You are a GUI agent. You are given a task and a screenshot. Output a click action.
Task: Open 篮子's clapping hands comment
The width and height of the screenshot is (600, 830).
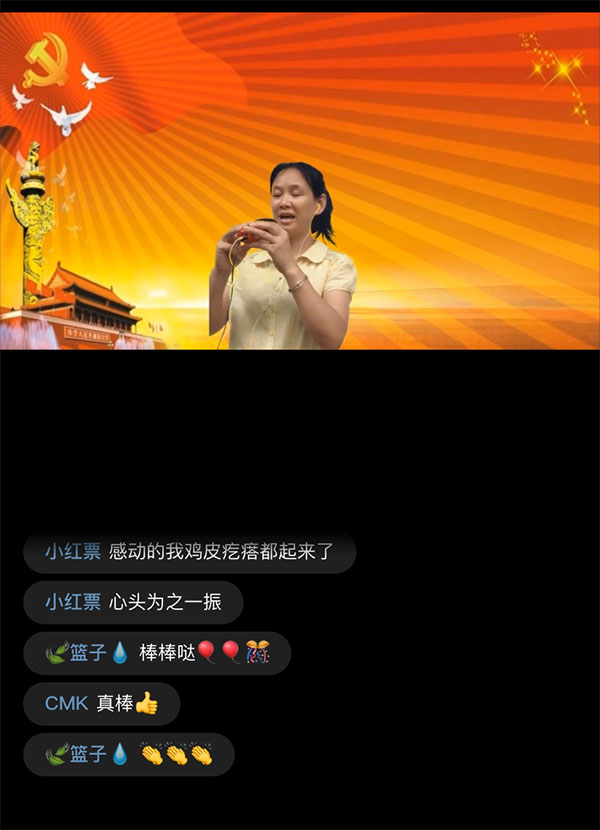tap(129, 754)
